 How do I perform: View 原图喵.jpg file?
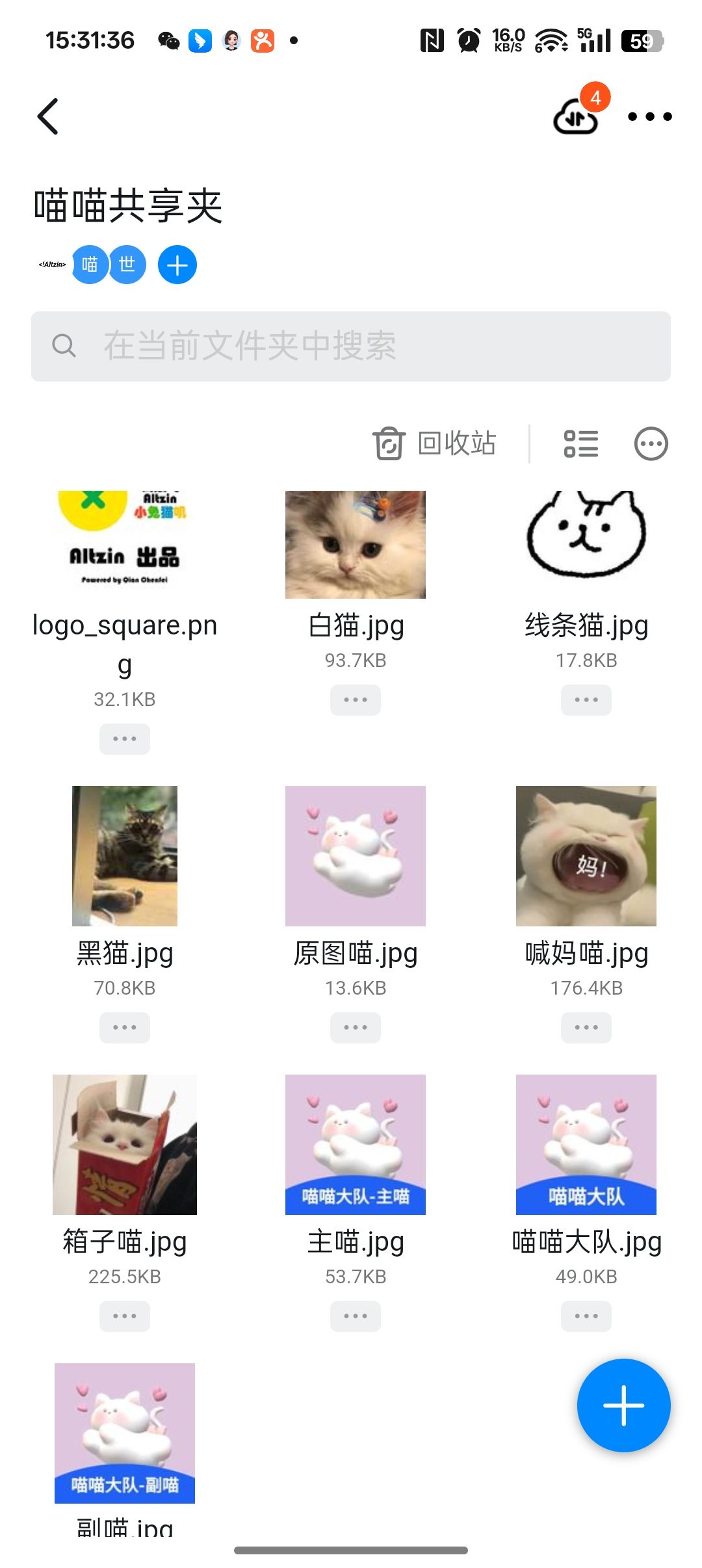point(356,856)
